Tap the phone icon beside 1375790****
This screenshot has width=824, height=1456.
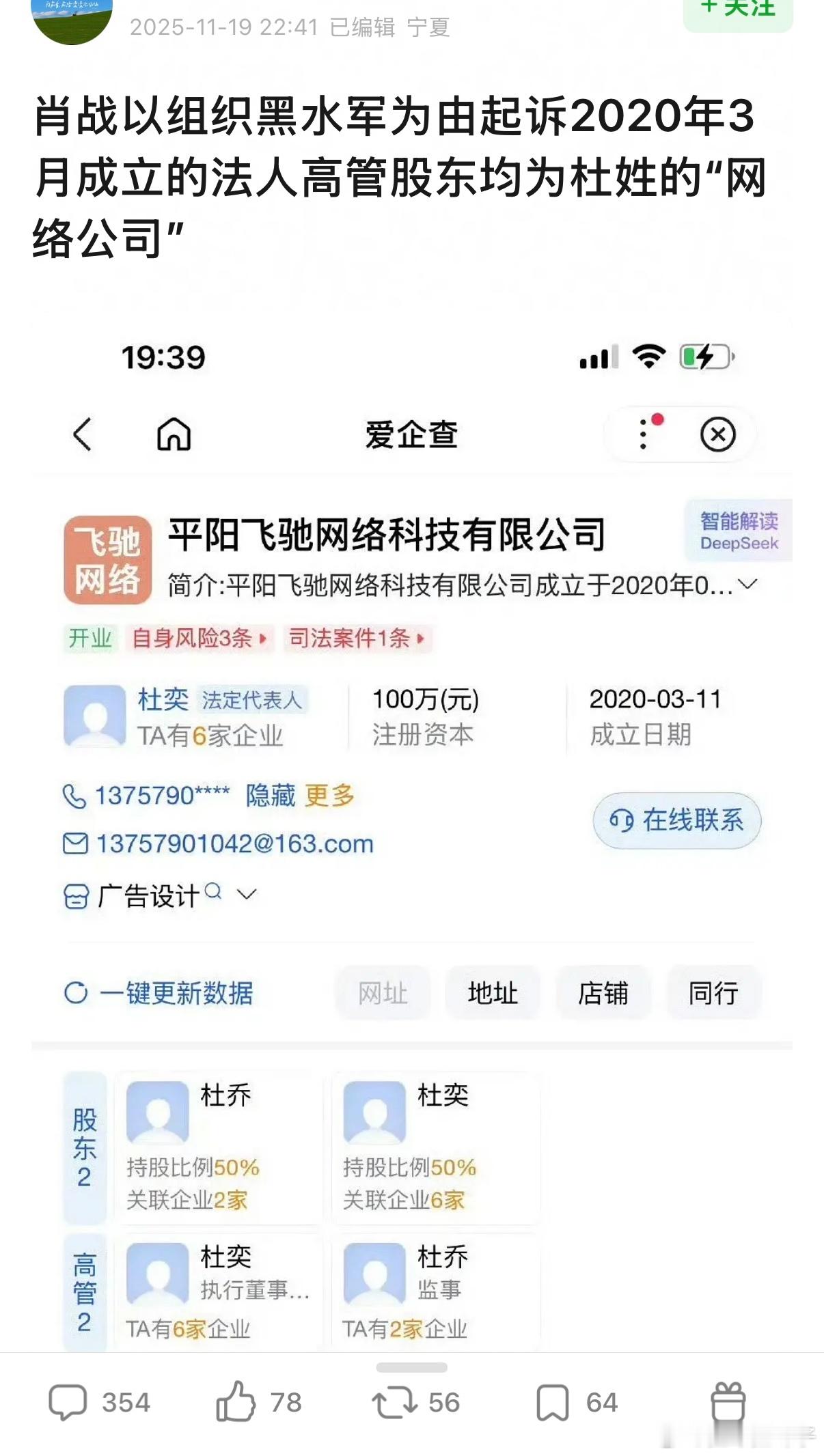click(75, 796)
